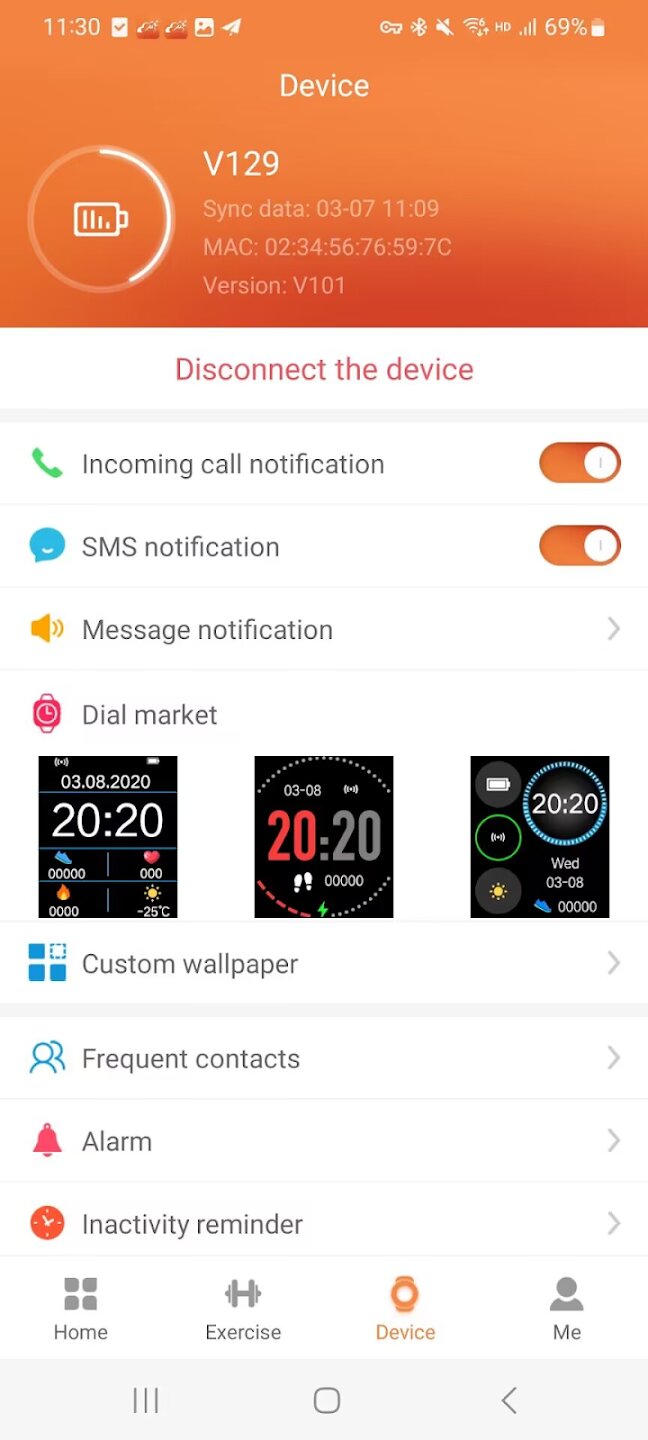Disable SMS notification switch
Screen dimensions: 648x1440
coord(579,546)
